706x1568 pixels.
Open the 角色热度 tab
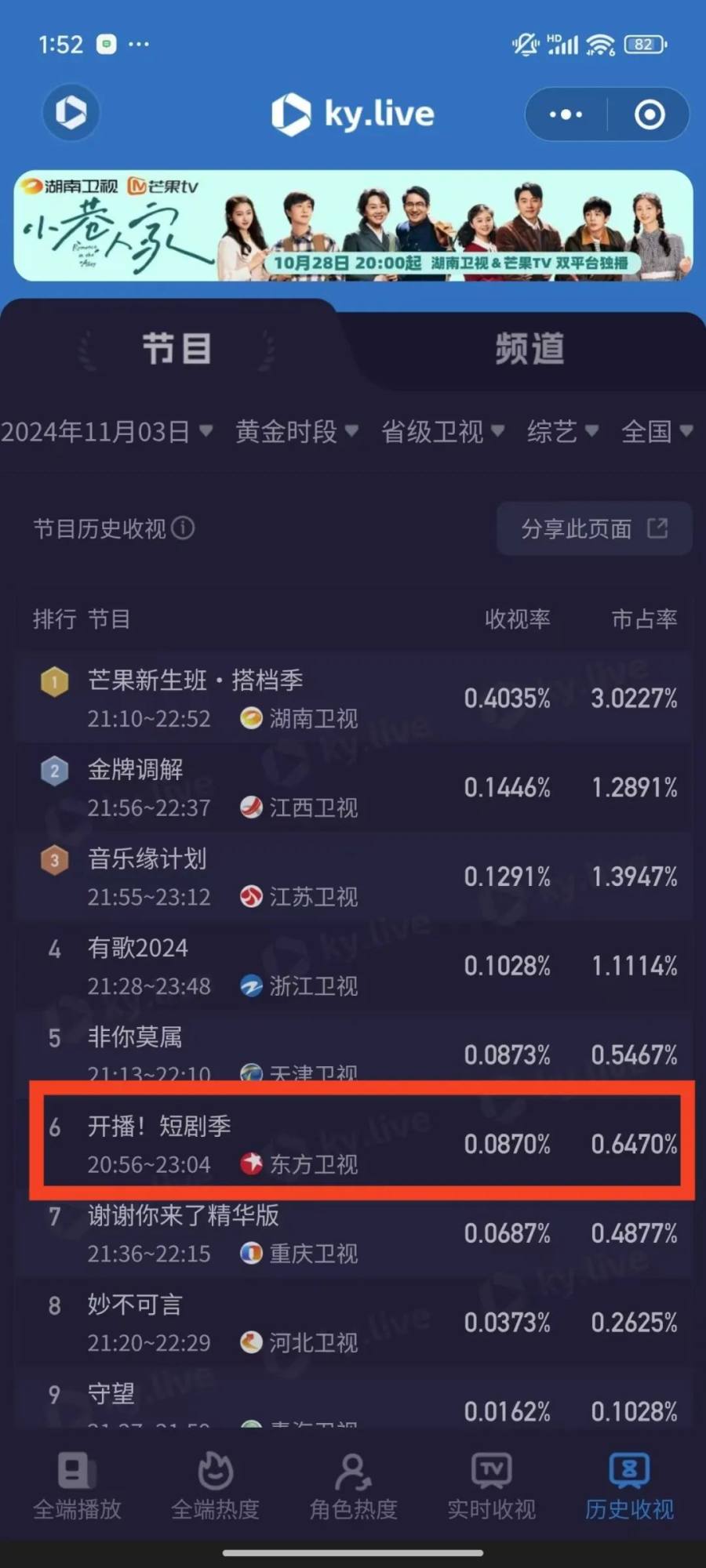(353, 1486)
